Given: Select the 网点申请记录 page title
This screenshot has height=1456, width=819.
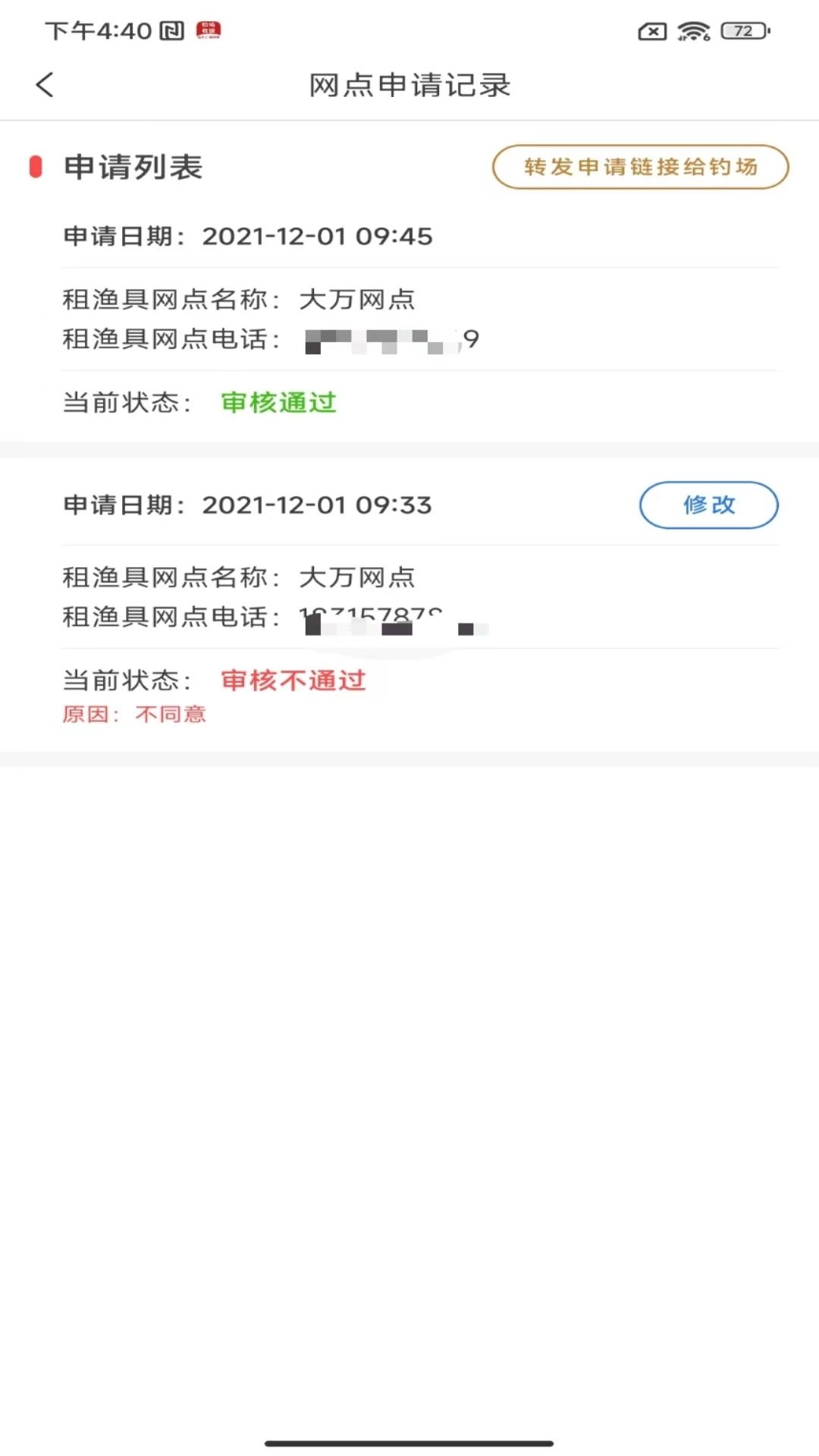Looking at the screenshot, I should pyautogui.click(x=409, y=86).
